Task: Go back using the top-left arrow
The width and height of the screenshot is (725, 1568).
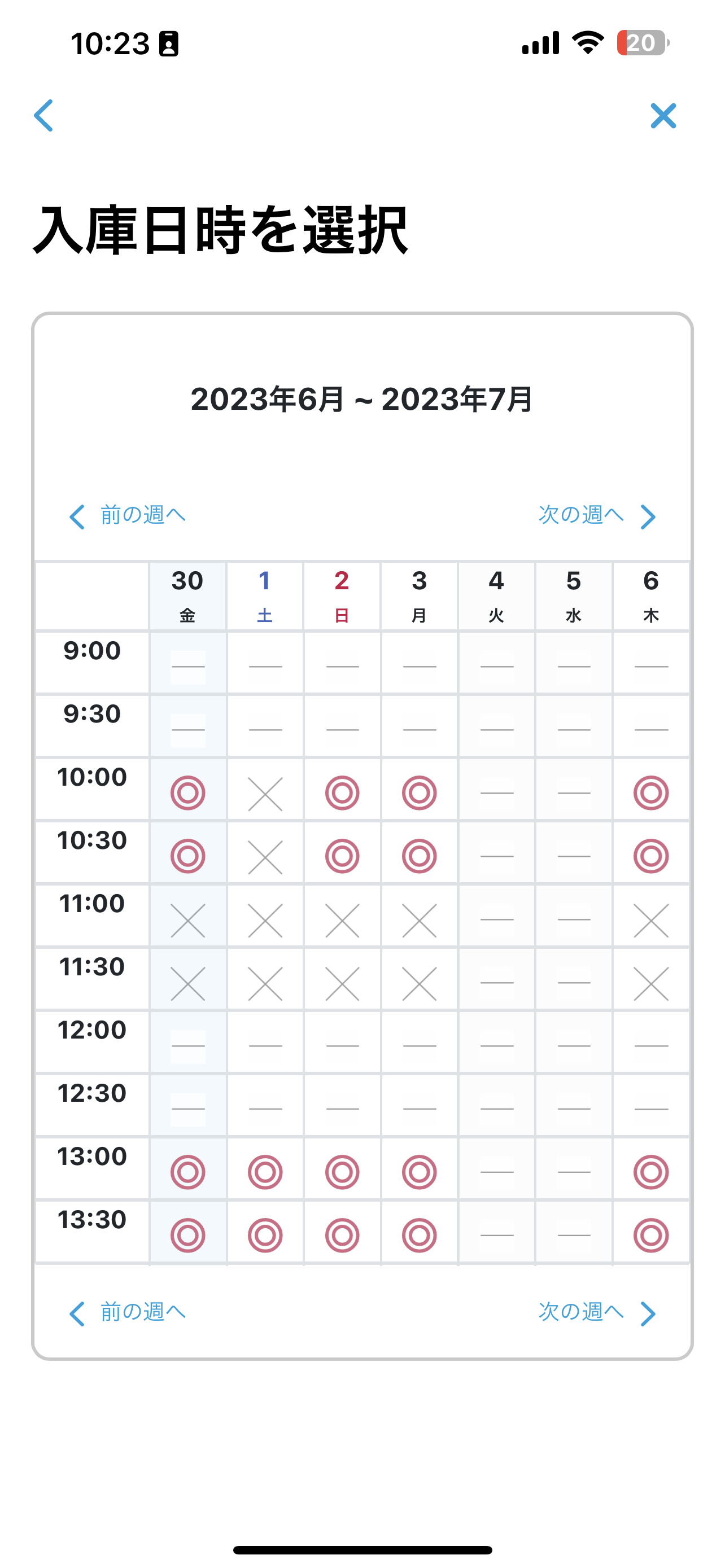Action: (44, 116)
